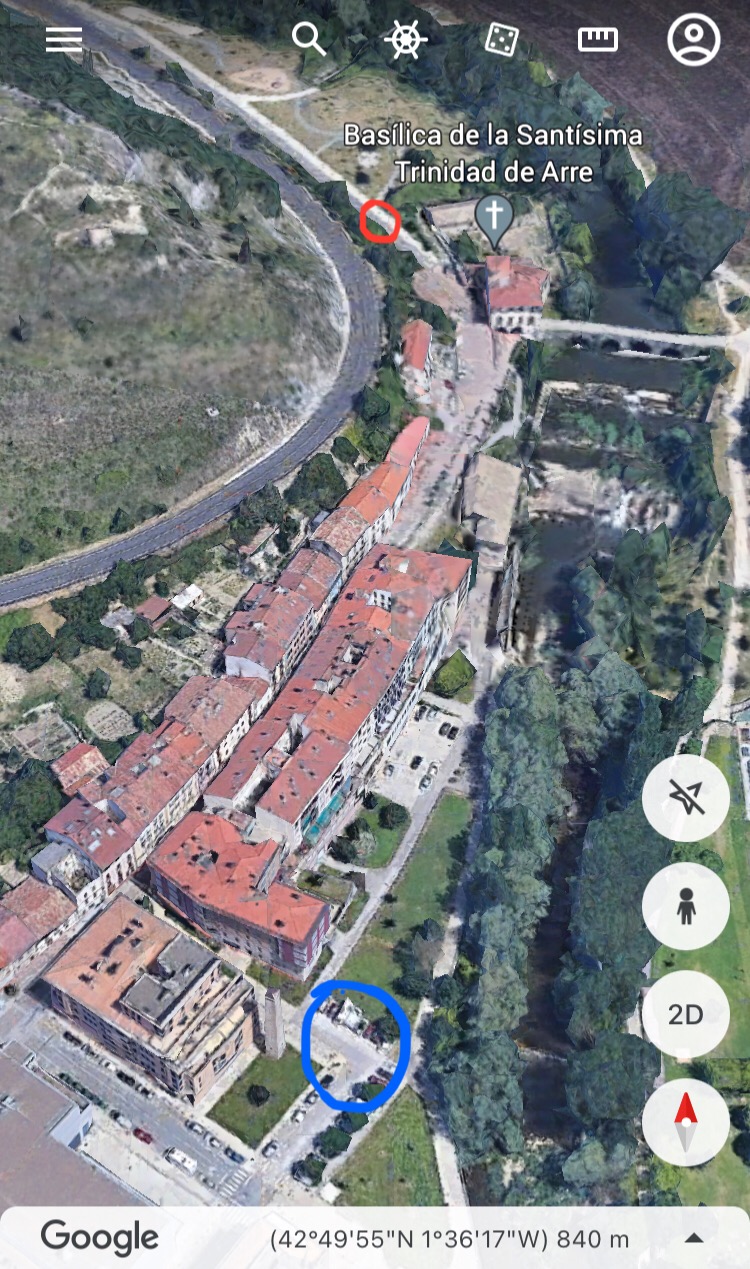The height and width of the screenshot is (1269, 750).
Task: Tap the crossed-out location button
Action: [x=686, y=798]
